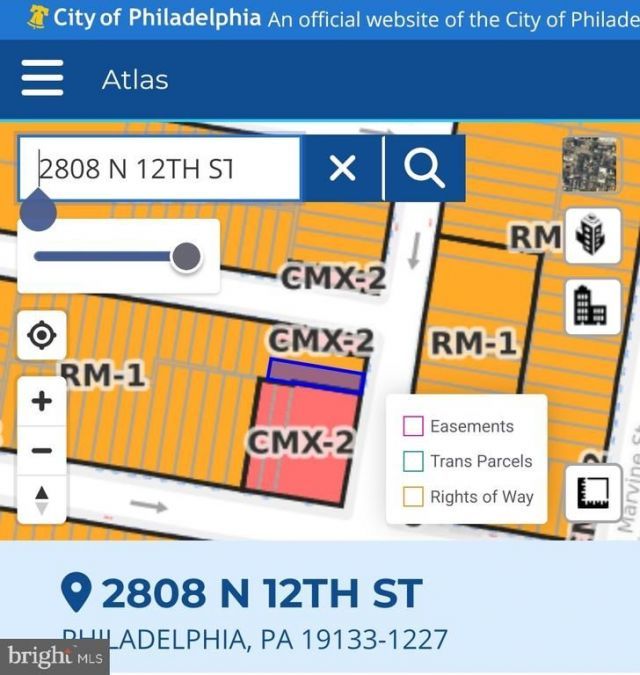
Task: Open the 3D building view
Action: pos(593,236)
